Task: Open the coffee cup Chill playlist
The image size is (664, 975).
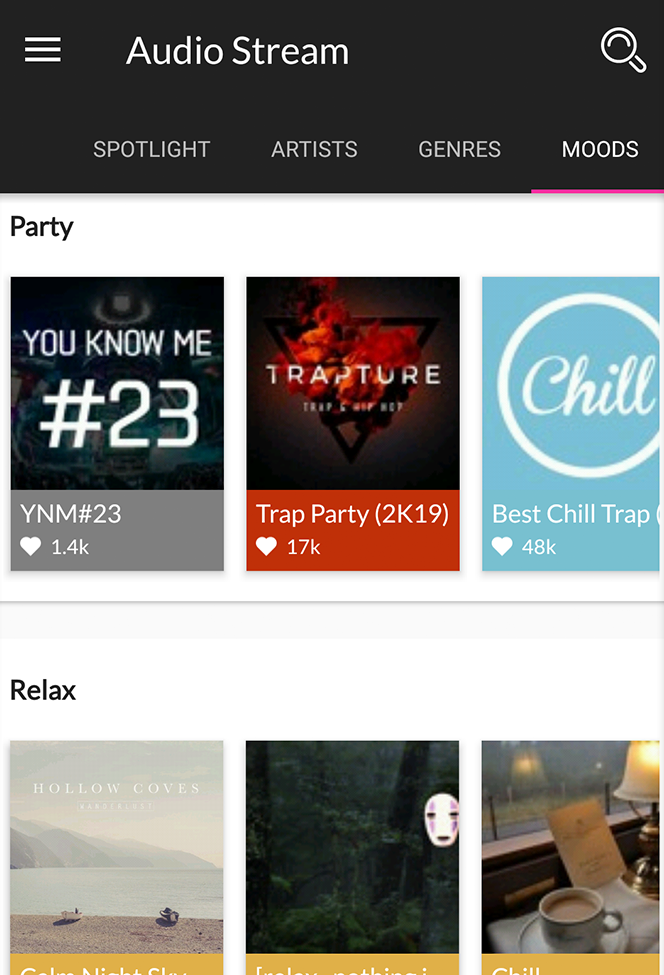Action: (x=572, y=850)
